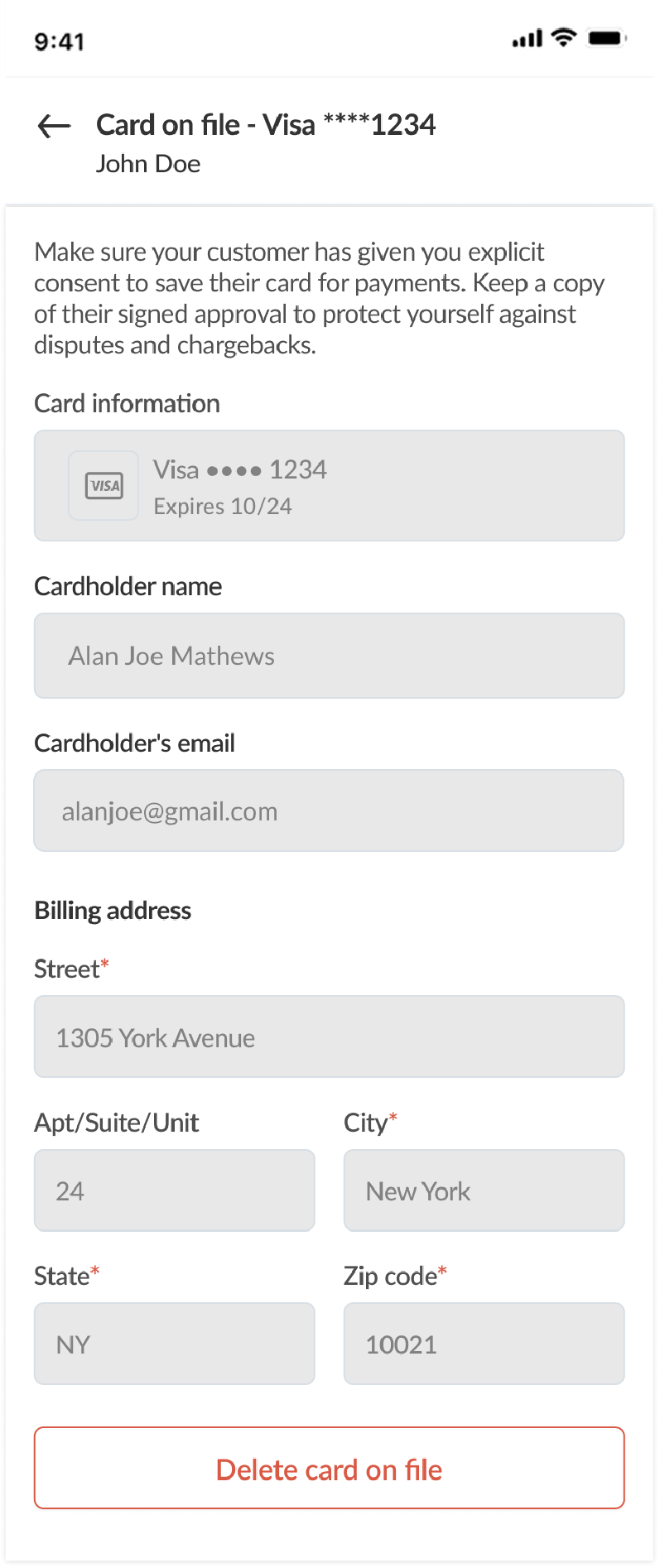Tap the Cardholder name field
Screen dimensions: 660x1568
tap(329, 656)
